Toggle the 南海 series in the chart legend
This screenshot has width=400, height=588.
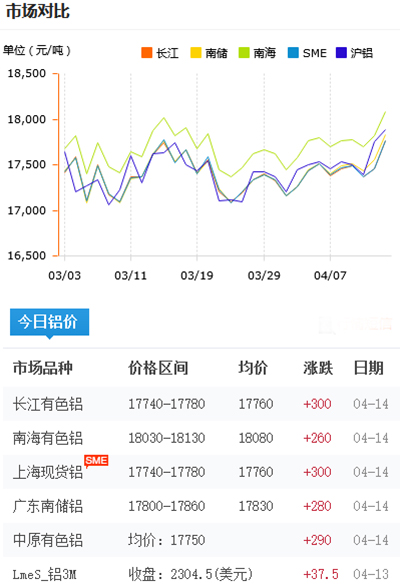coord(257,53)
